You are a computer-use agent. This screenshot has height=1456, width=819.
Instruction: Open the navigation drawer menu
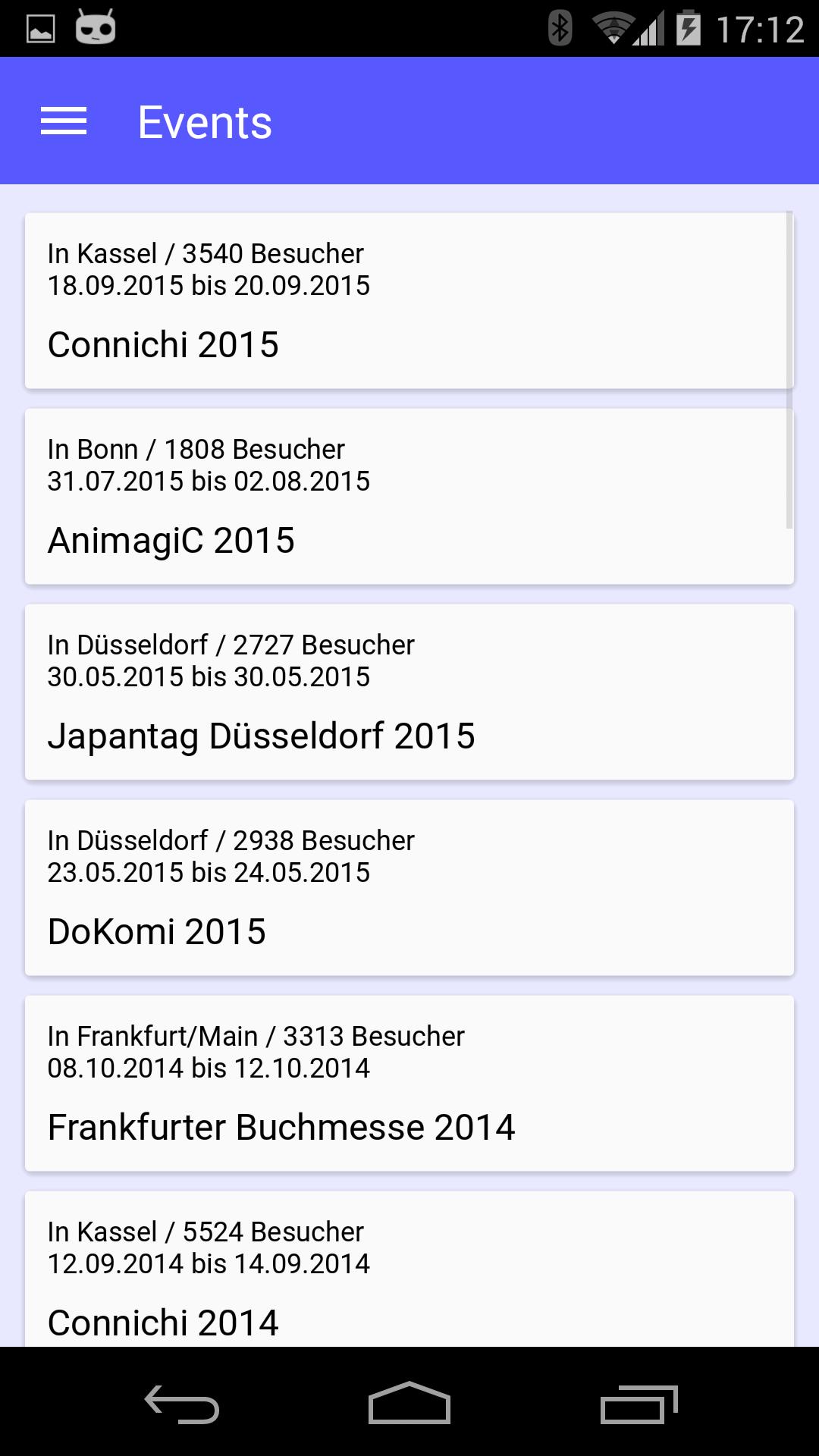pos(64,121)
